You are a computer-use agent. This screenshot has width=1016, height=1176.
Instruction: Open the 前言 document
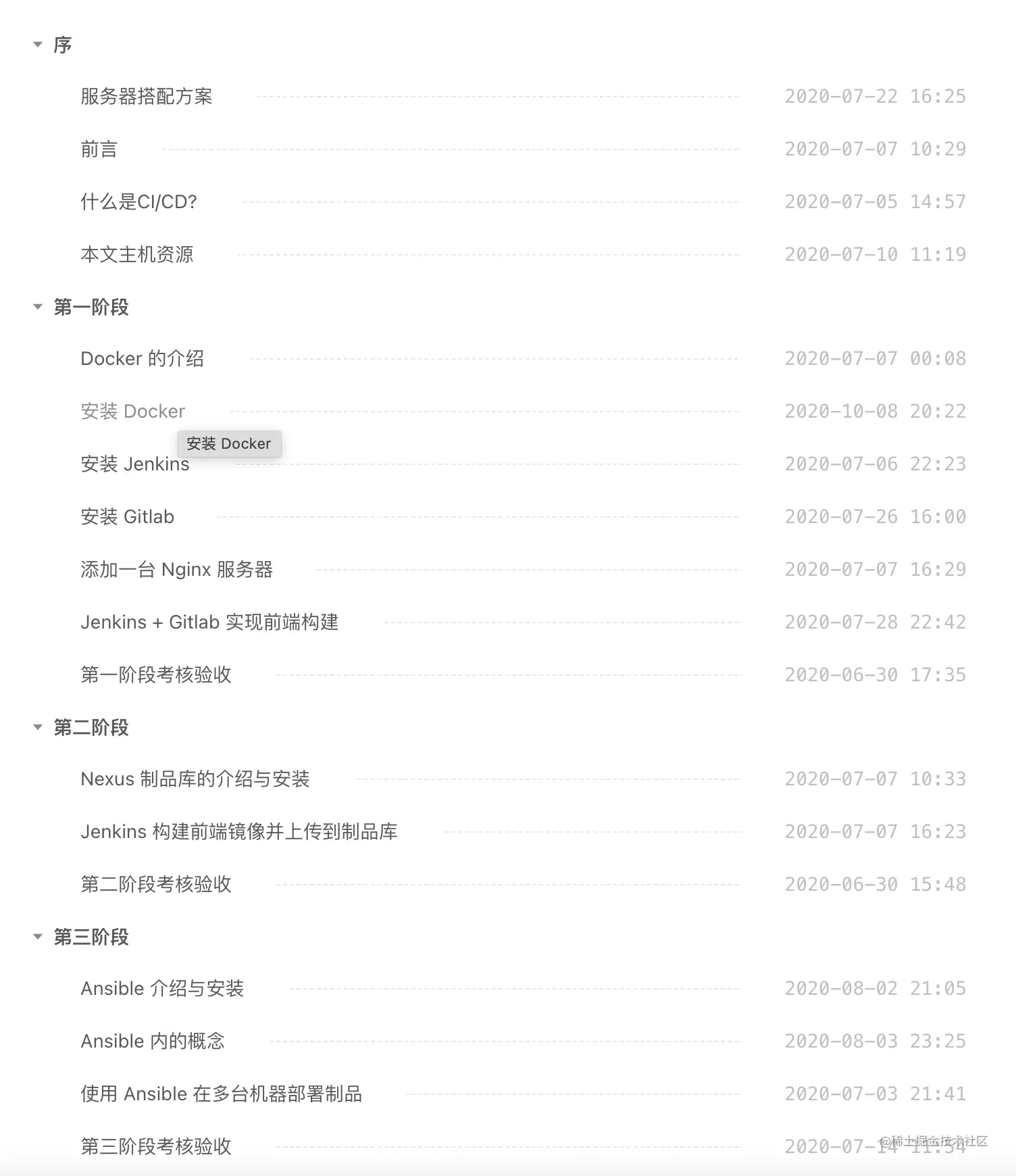(x=99, y=149)
